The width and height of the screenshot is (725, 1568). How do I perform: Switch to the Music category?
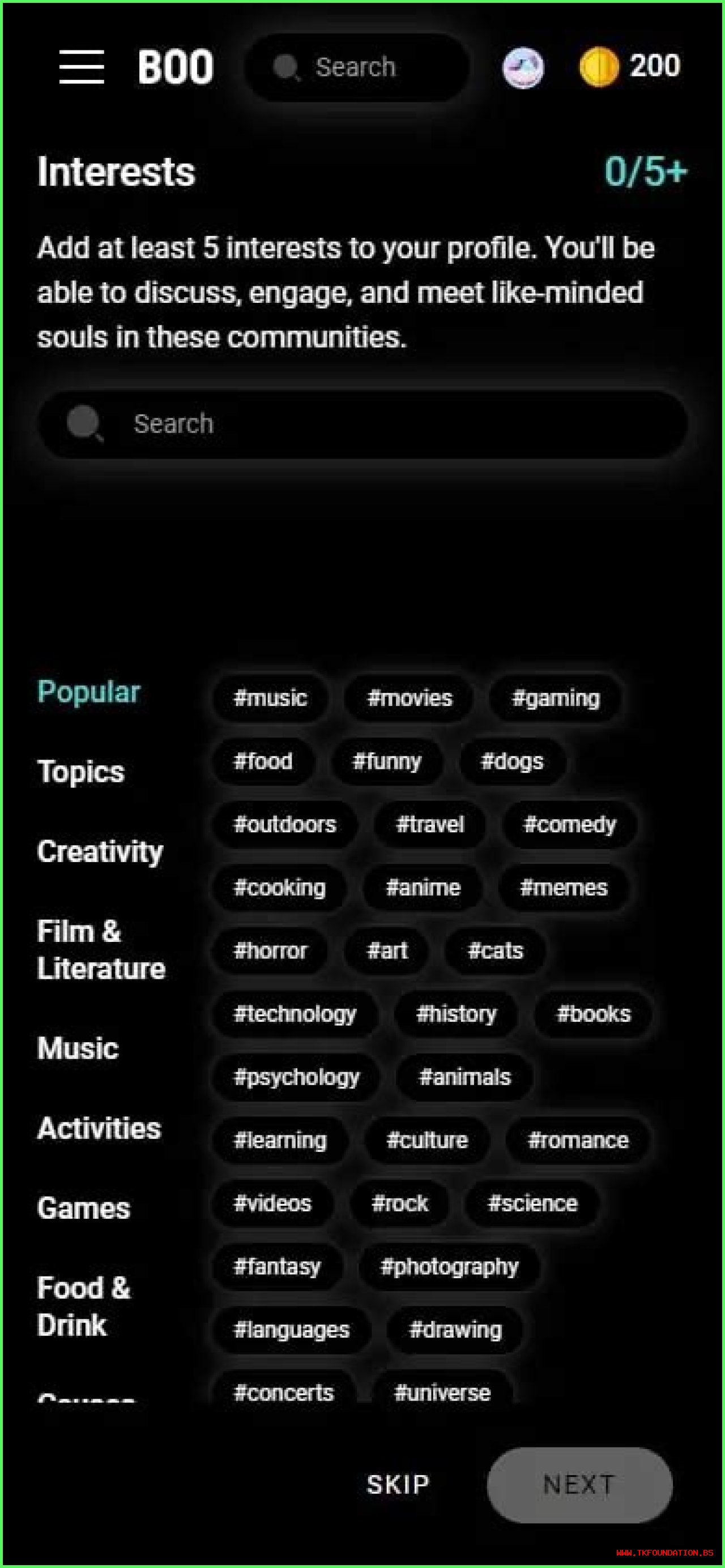(78, 1048)
